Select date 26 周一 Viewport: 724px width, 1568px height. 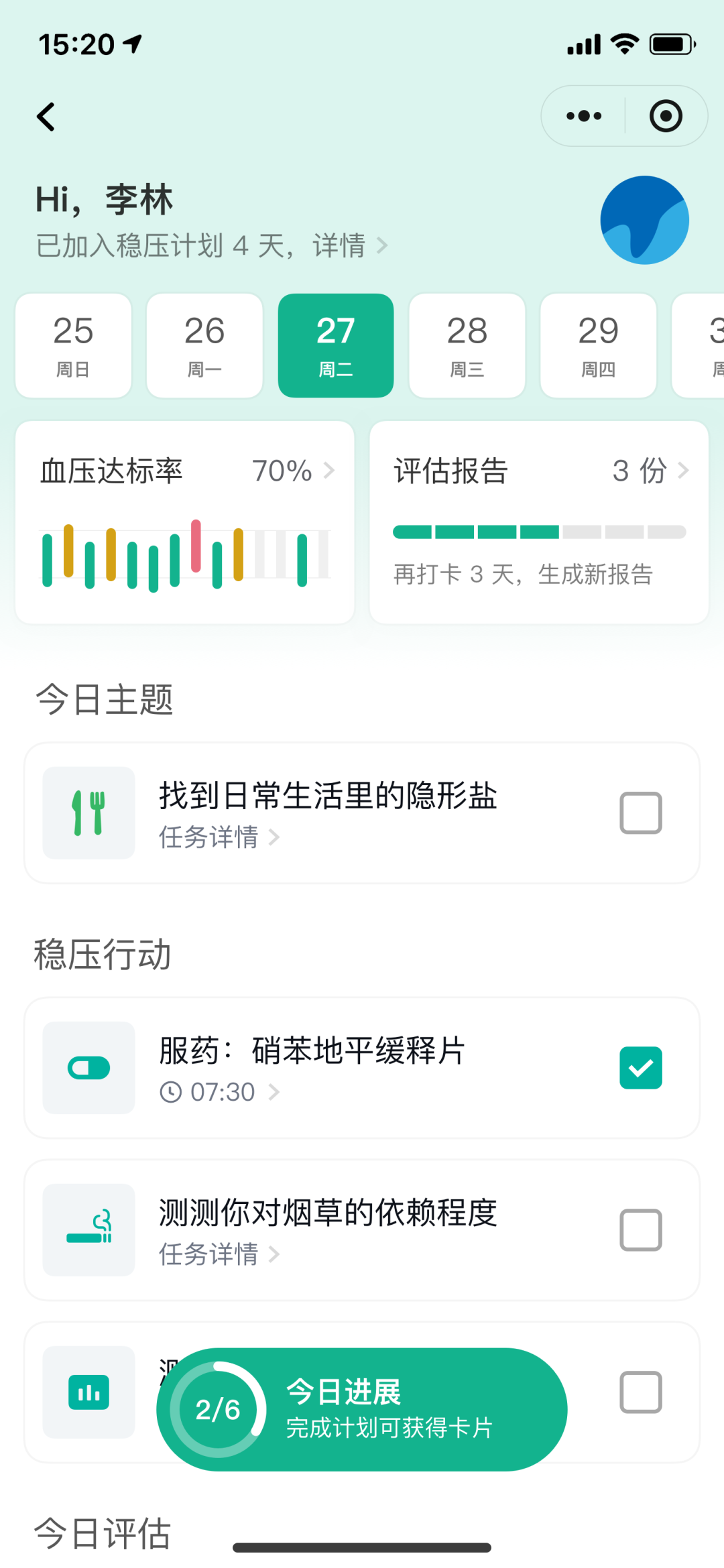pyautogui.click(x=204, y=345)
